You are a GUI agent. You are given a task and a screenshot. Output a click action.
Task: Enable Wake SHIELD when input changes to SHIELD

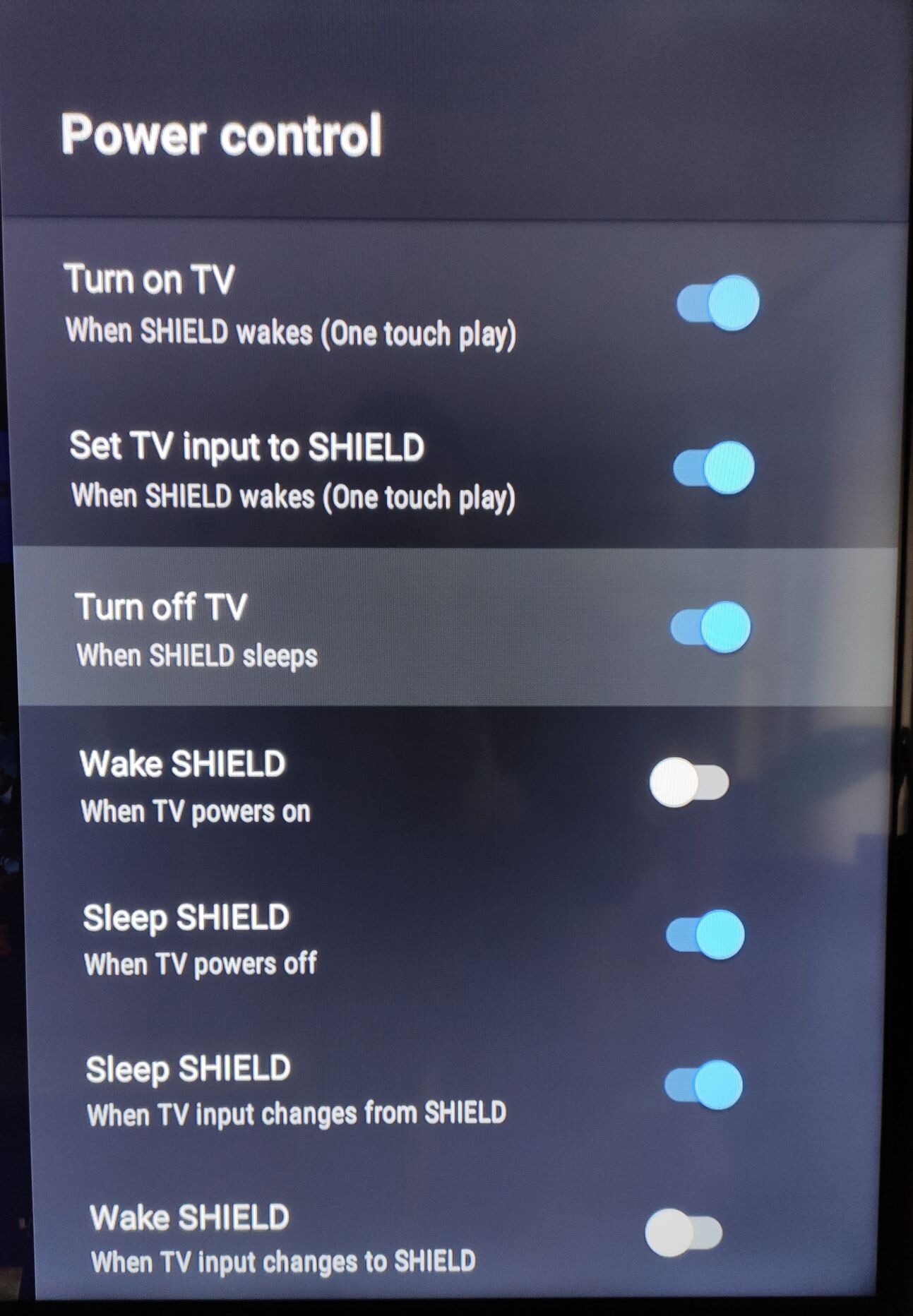coord(684,1233)
